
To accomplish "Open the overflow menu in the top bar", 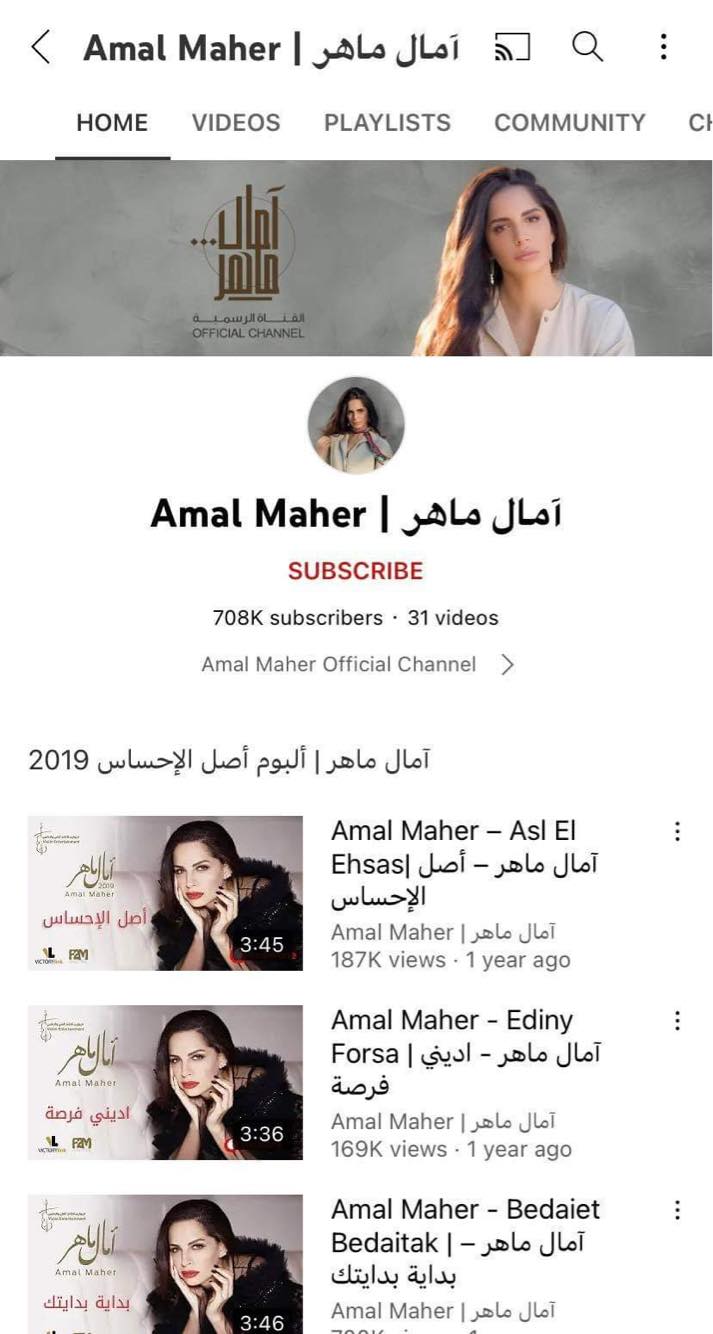I will (x=663, y=47).
